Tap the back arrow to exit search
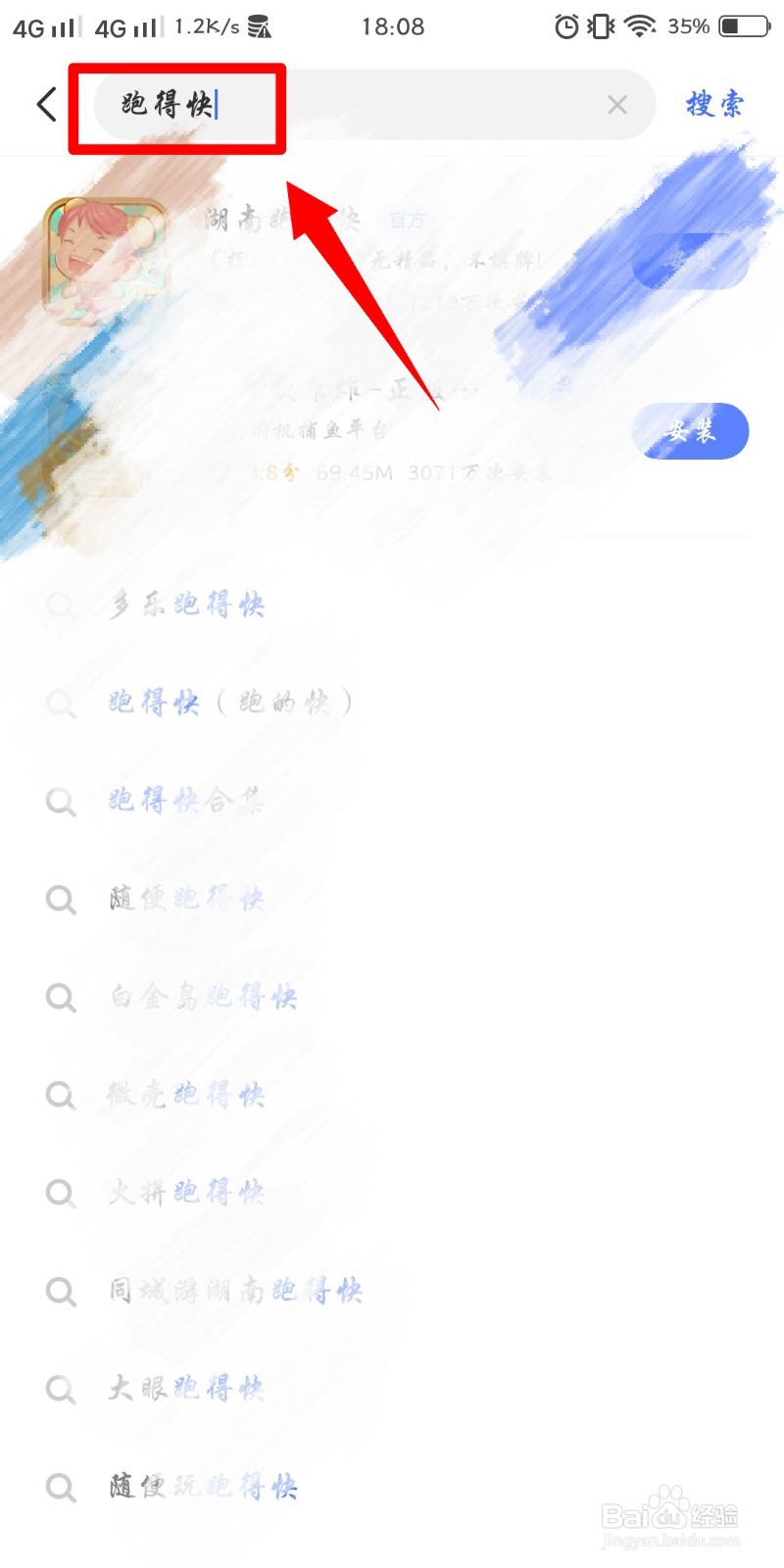The height and width of the screenshot is (1568, 784). tap(45, 104)
